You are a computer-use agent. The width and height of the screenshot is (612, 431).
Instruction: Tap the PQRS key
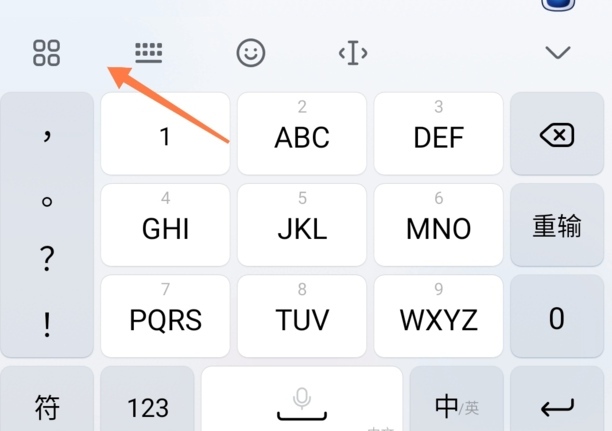[165, 317]
